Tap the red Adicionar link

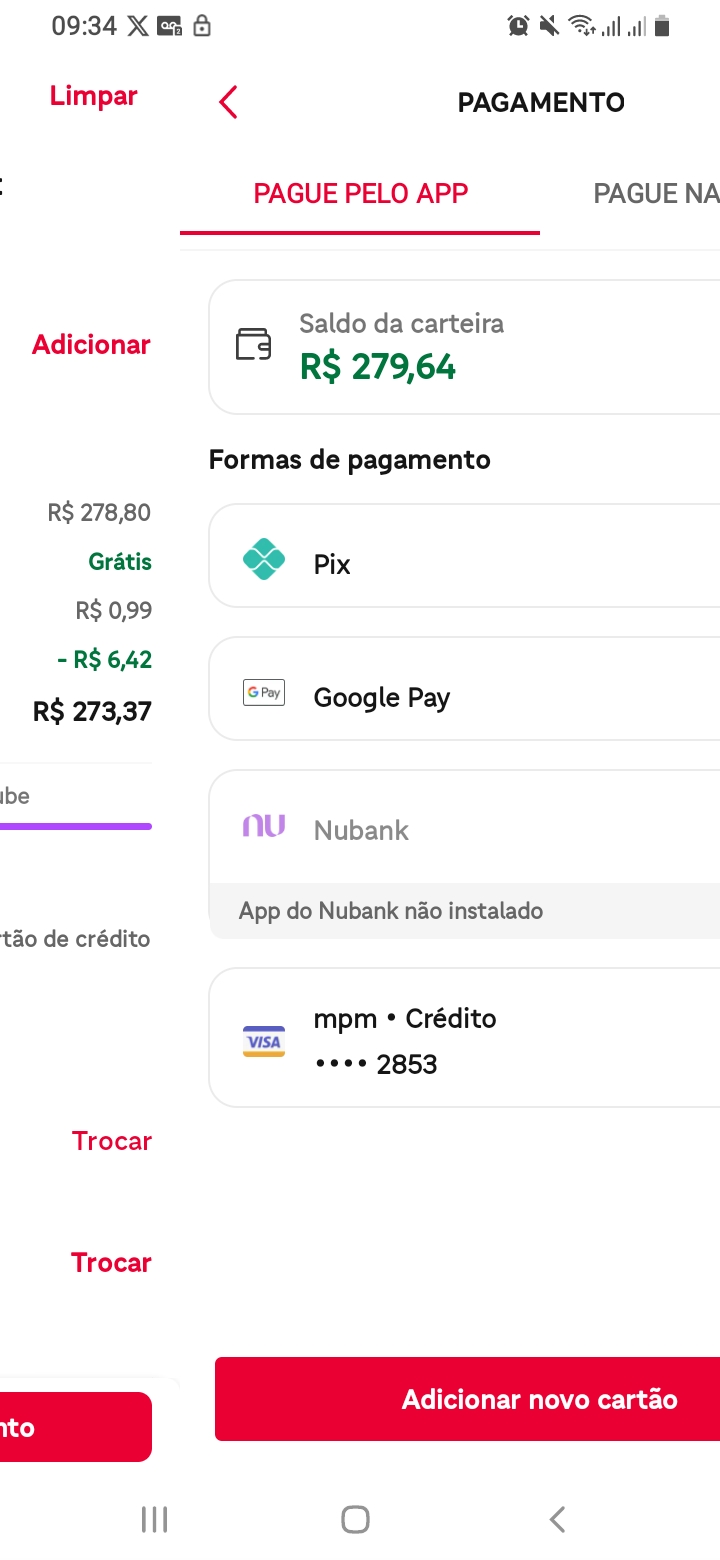91,344
